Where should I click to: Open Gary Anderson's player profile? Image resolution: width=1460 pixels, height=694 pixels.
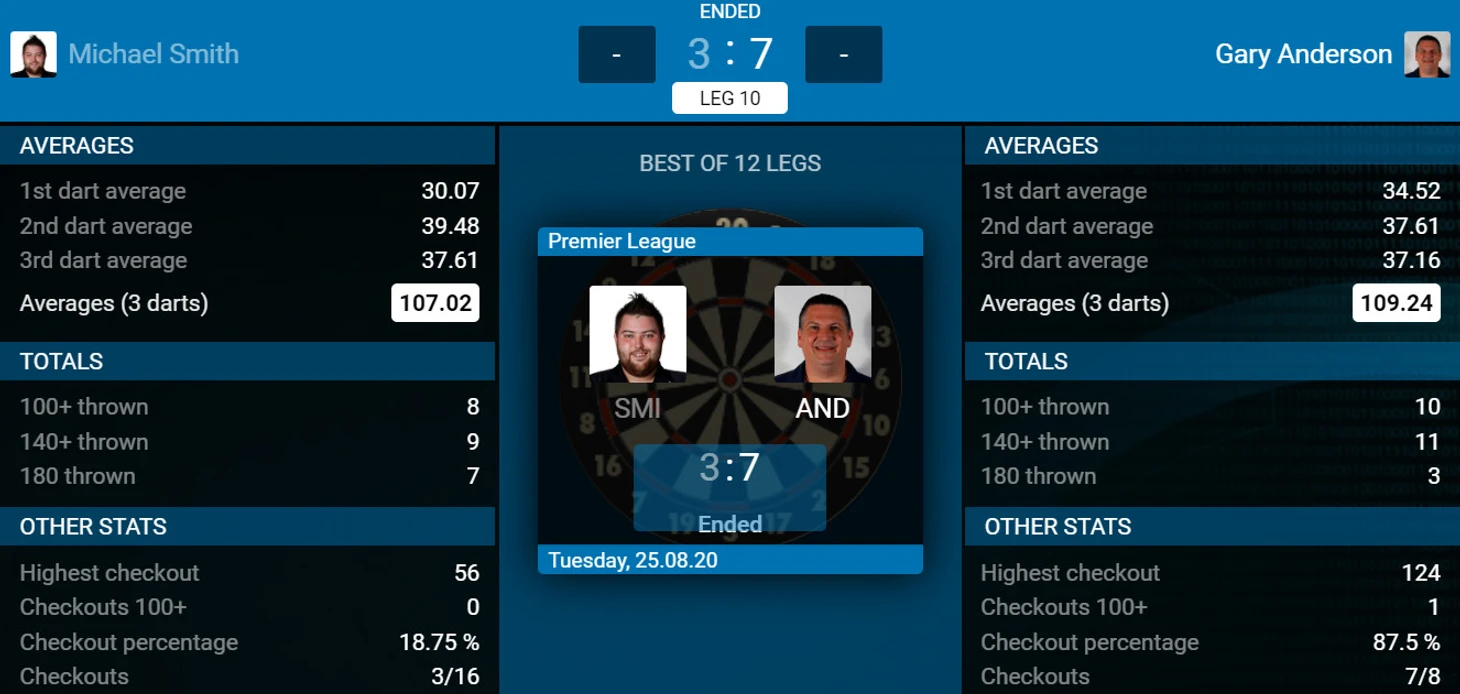pos(1302,54)
